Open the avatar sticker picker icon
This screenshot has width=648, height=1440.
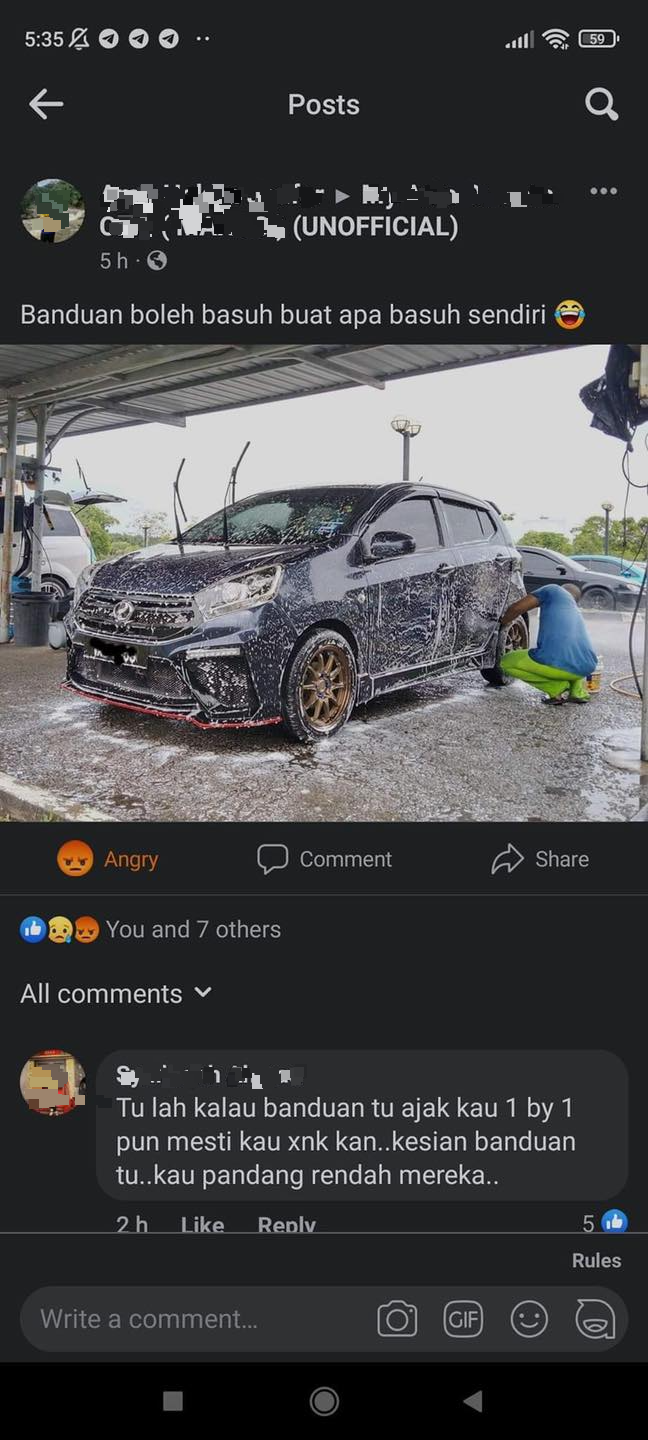point(595,1319)
